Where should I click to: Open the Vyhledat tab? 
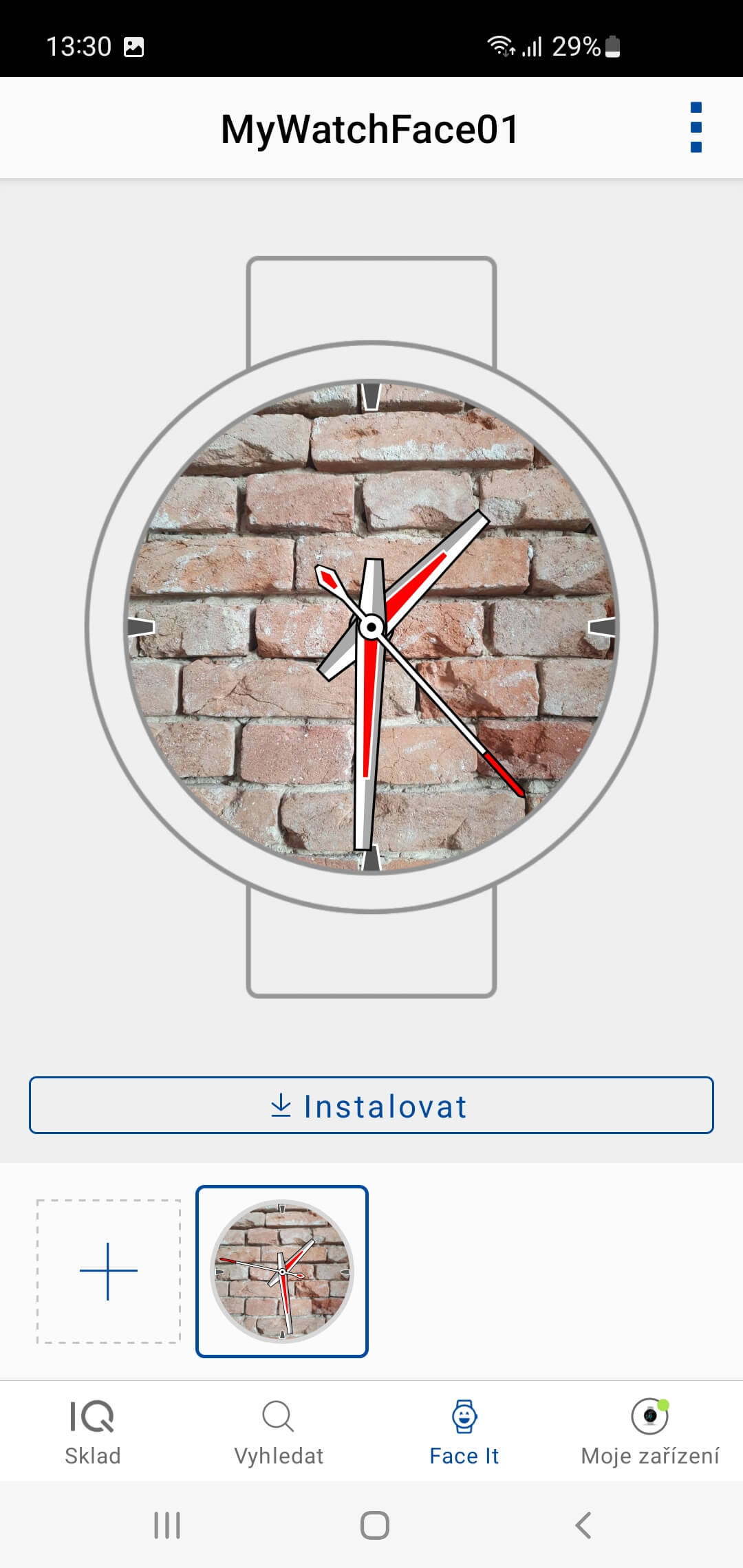[x=279, y=1432]
